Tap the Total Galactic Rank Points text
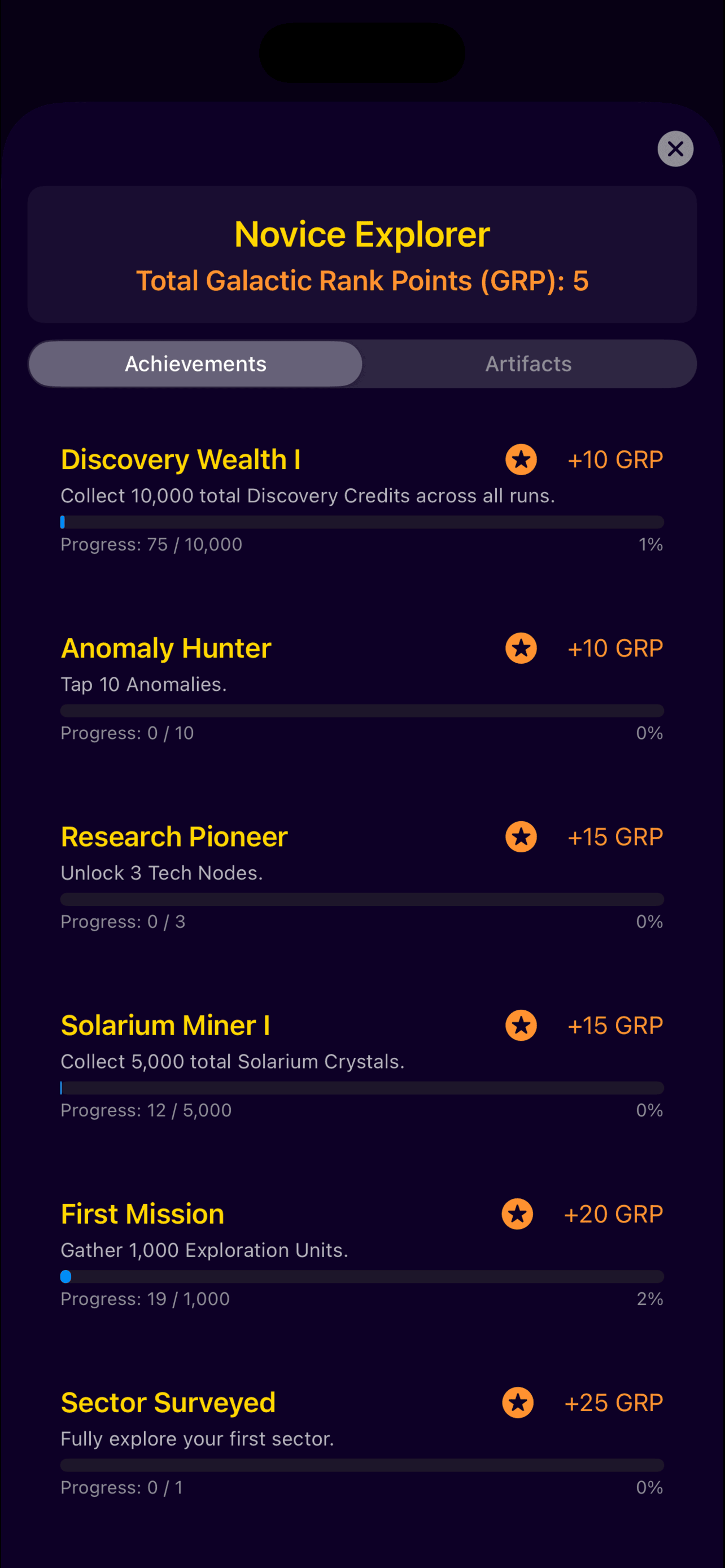 [362, 281]
